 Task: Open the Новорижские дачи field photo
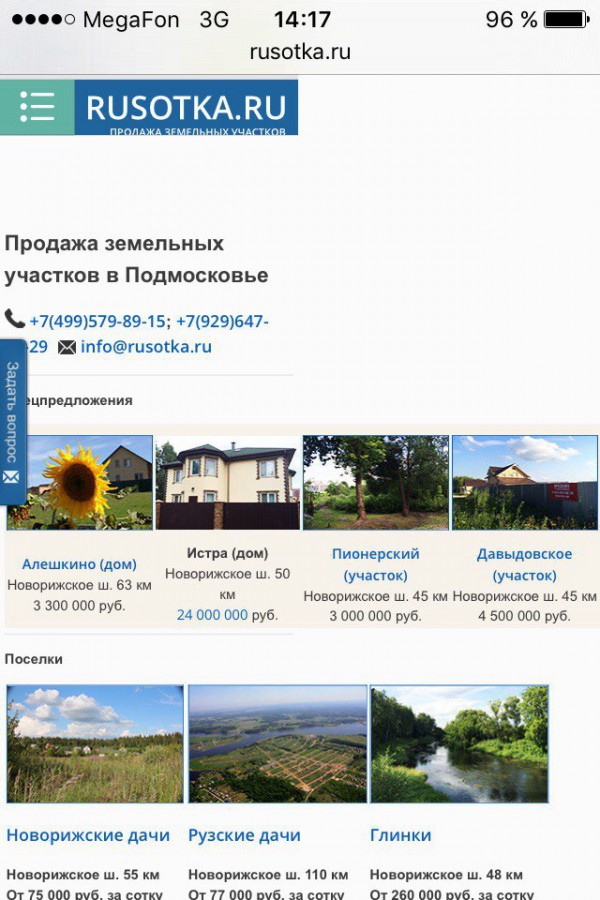point(95,744)
